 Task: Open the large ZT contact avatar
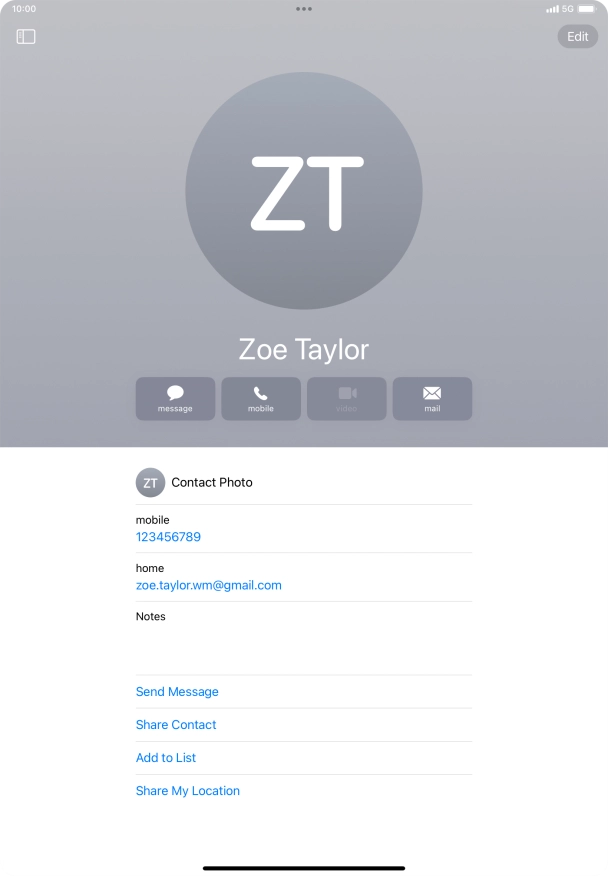pyautogui.click(x=304, y=191)
